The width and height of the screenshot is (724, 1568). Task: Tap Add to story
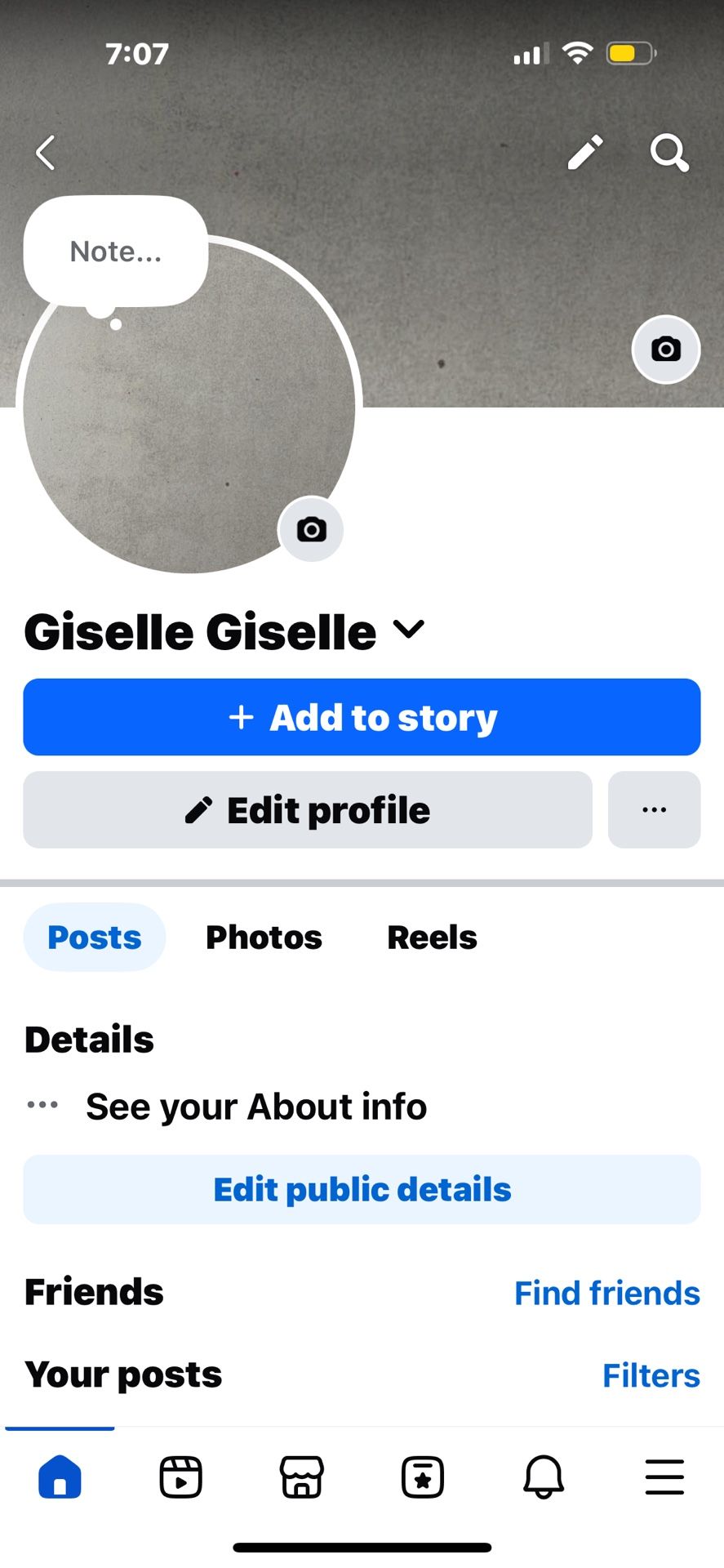click(x=362, y=717)
